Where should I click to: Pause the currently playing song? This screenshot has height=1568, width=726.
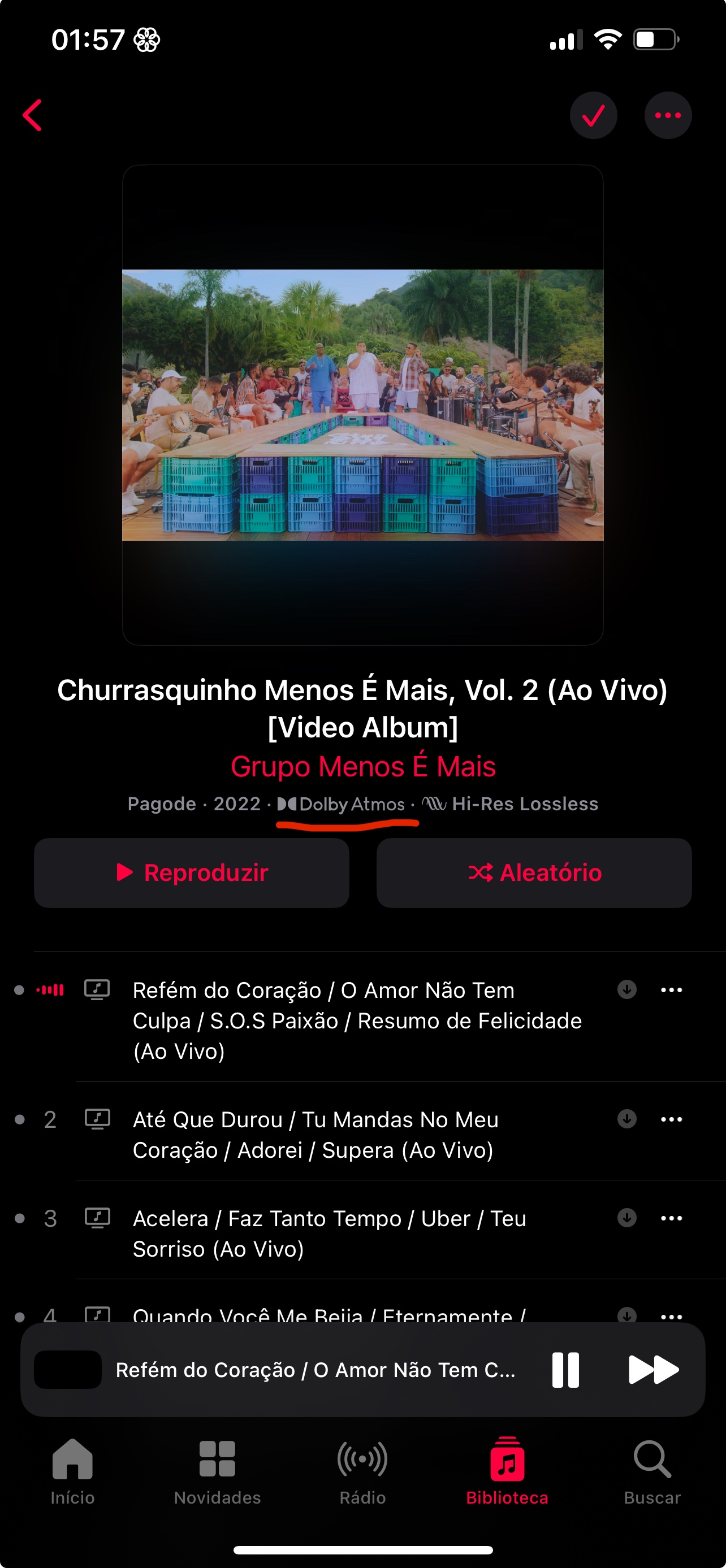coord(565,1370)
